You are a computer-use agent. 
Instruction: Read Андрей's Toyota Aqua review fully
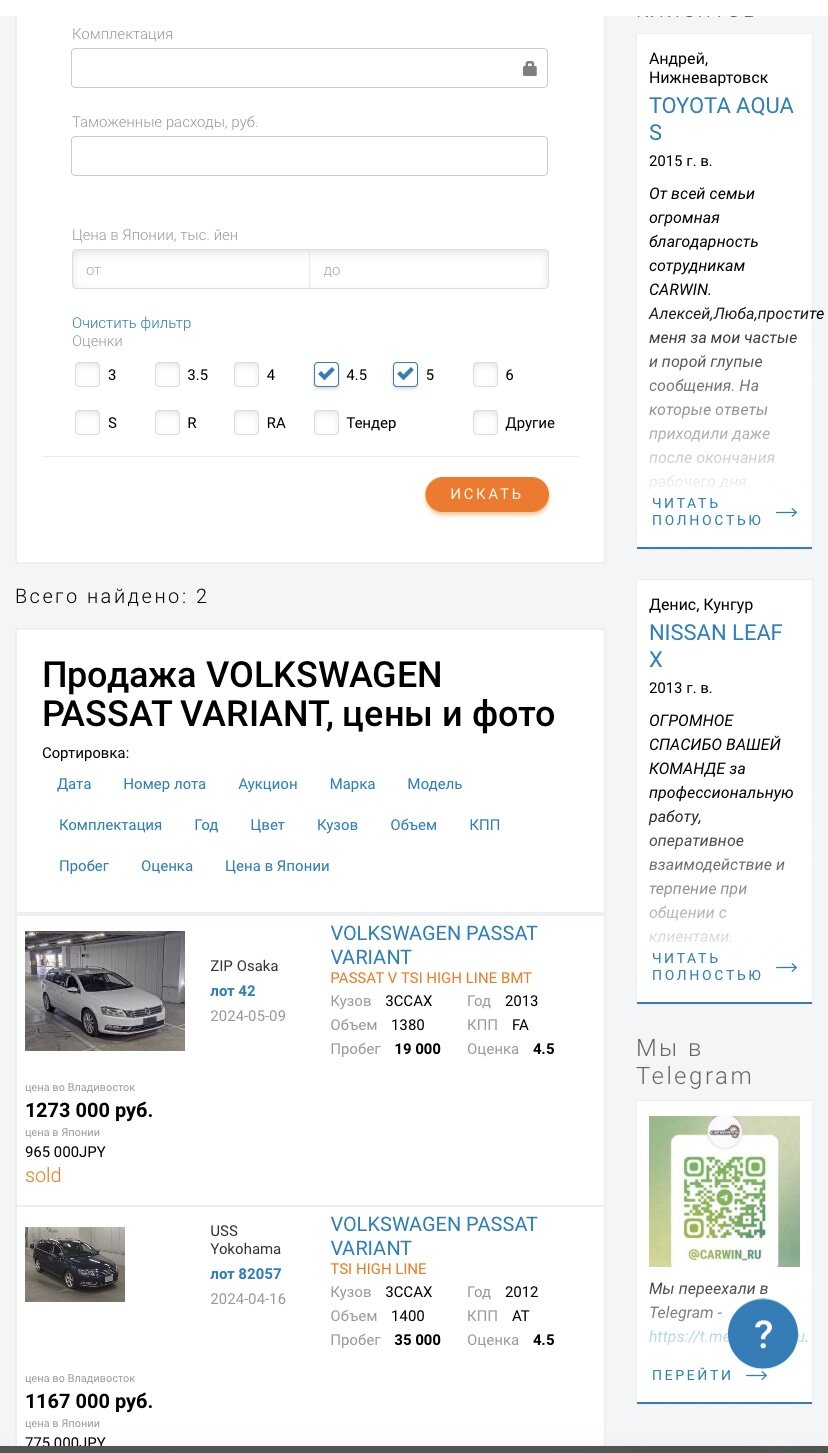tap(724, 512)
